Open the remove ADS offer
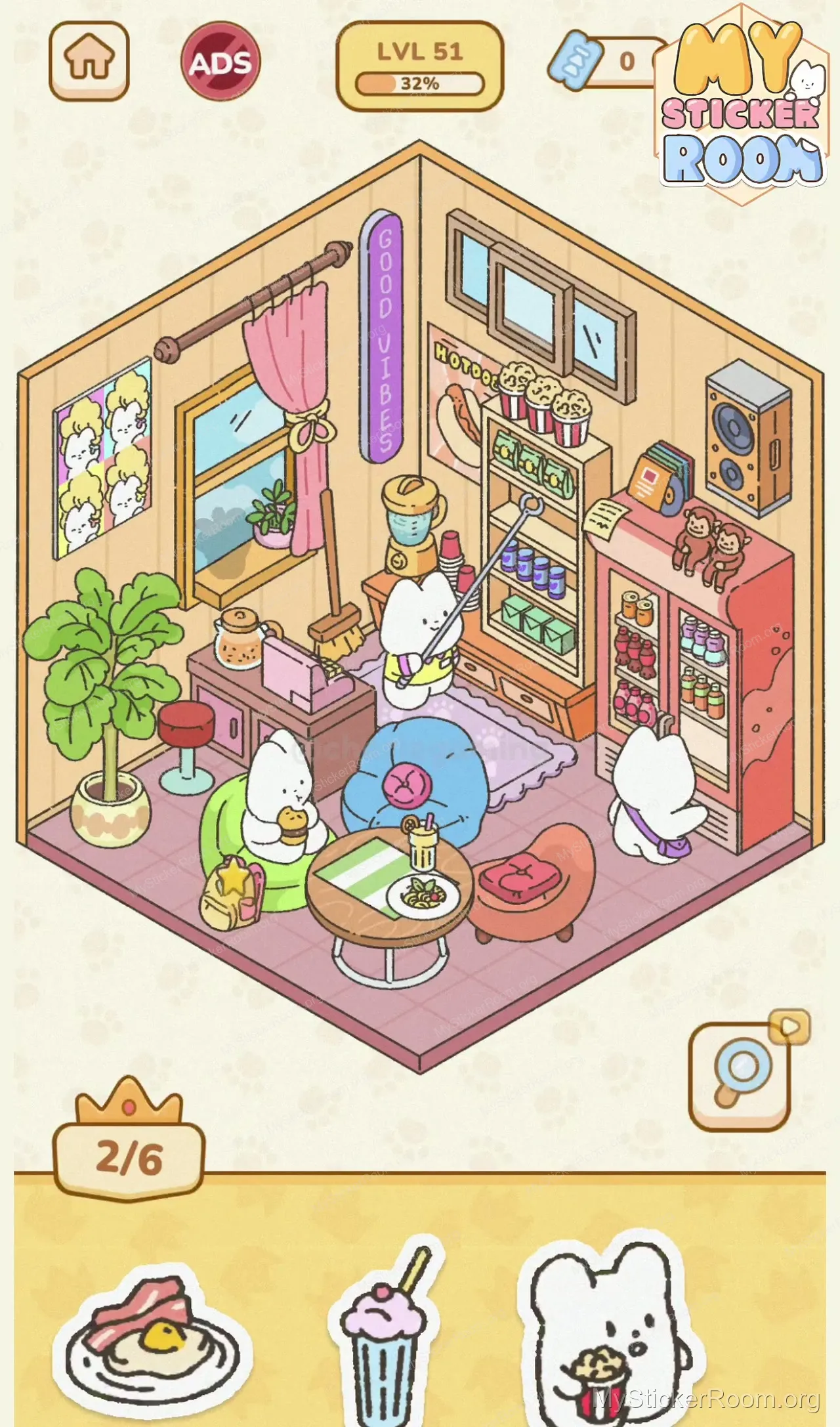 tap(220, 62)
